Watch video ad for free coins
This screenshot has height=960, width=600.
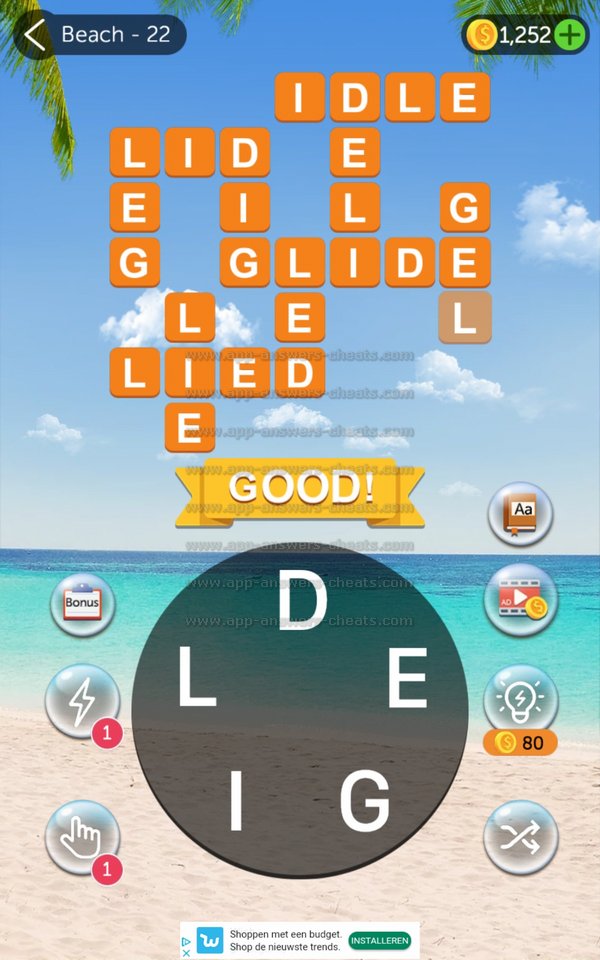click(520, 599)
